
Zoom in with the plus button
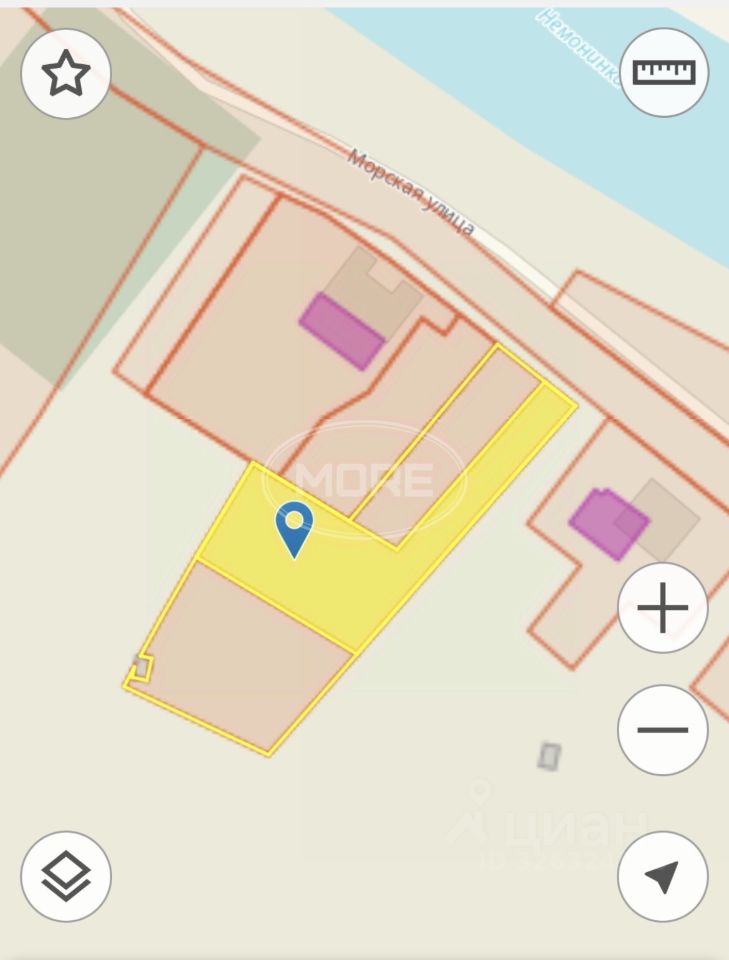pos(662,608)
